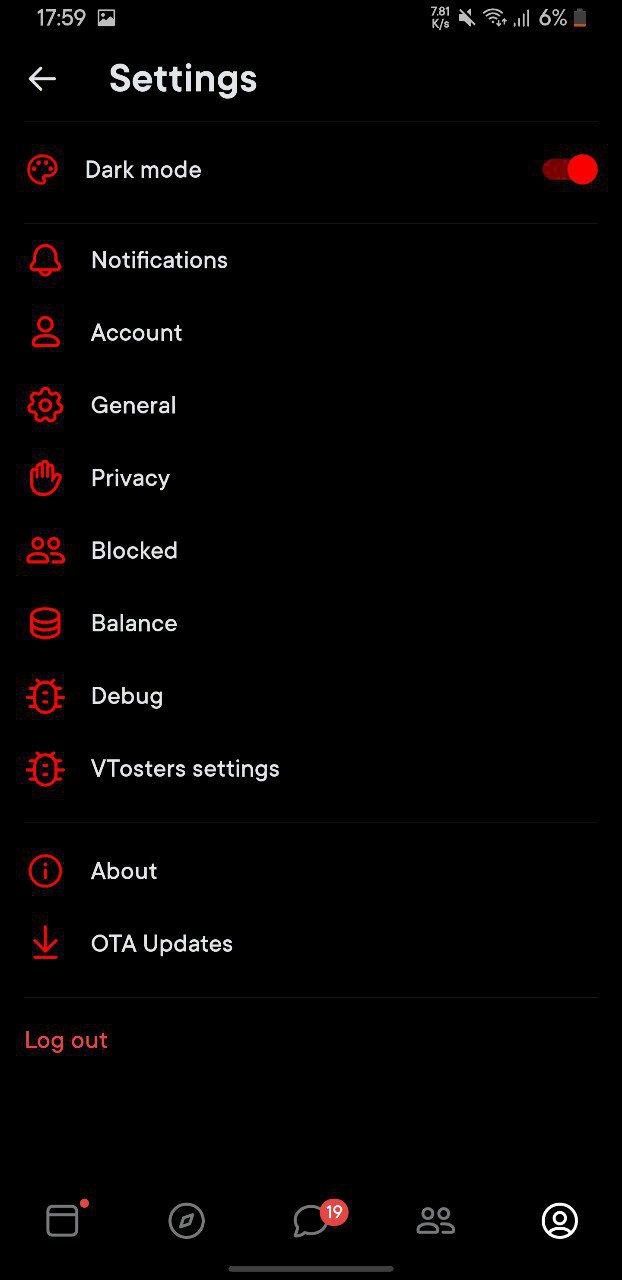Tap Log out
This screenshot has width=622, height=1280.
point(66,1040)
